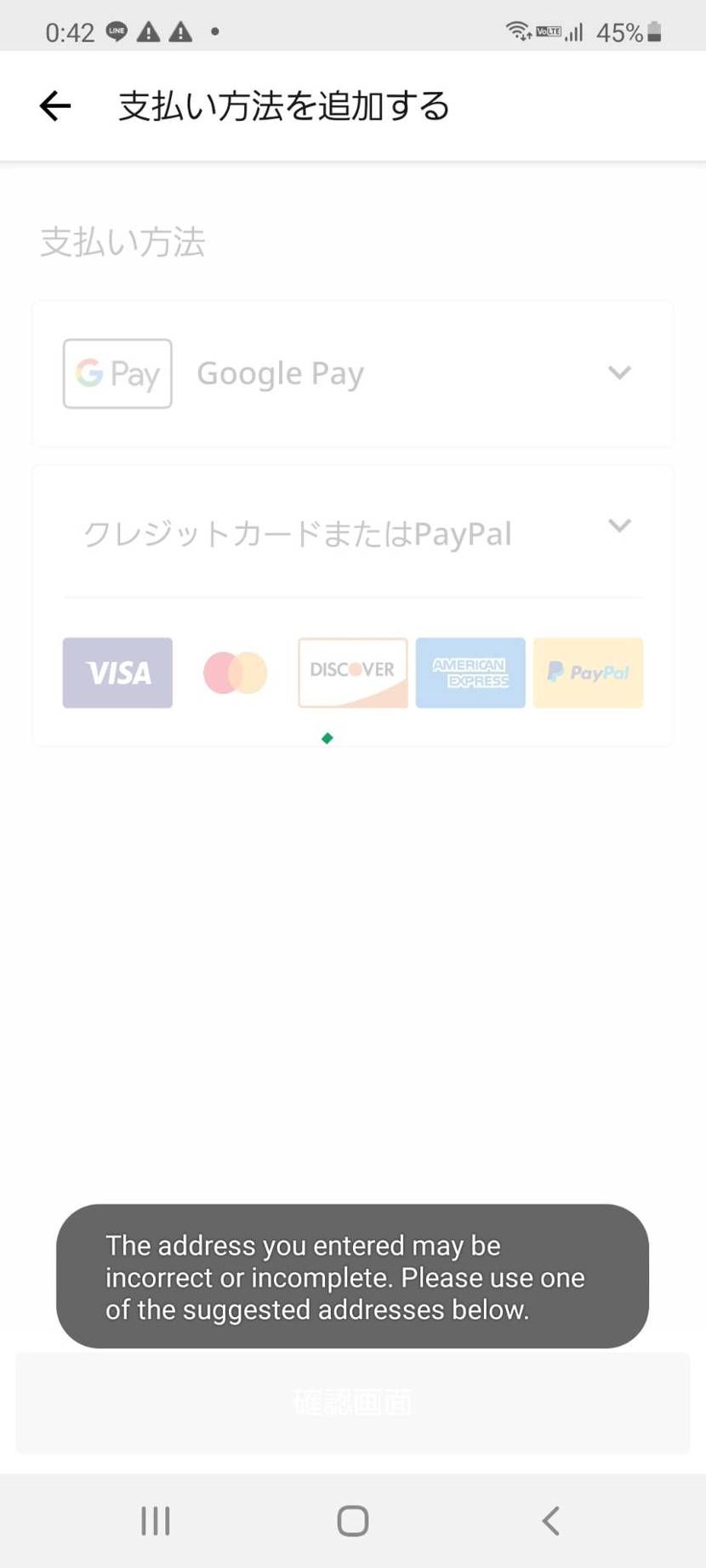Tap the 確認画面 confirmation button

352,1403
